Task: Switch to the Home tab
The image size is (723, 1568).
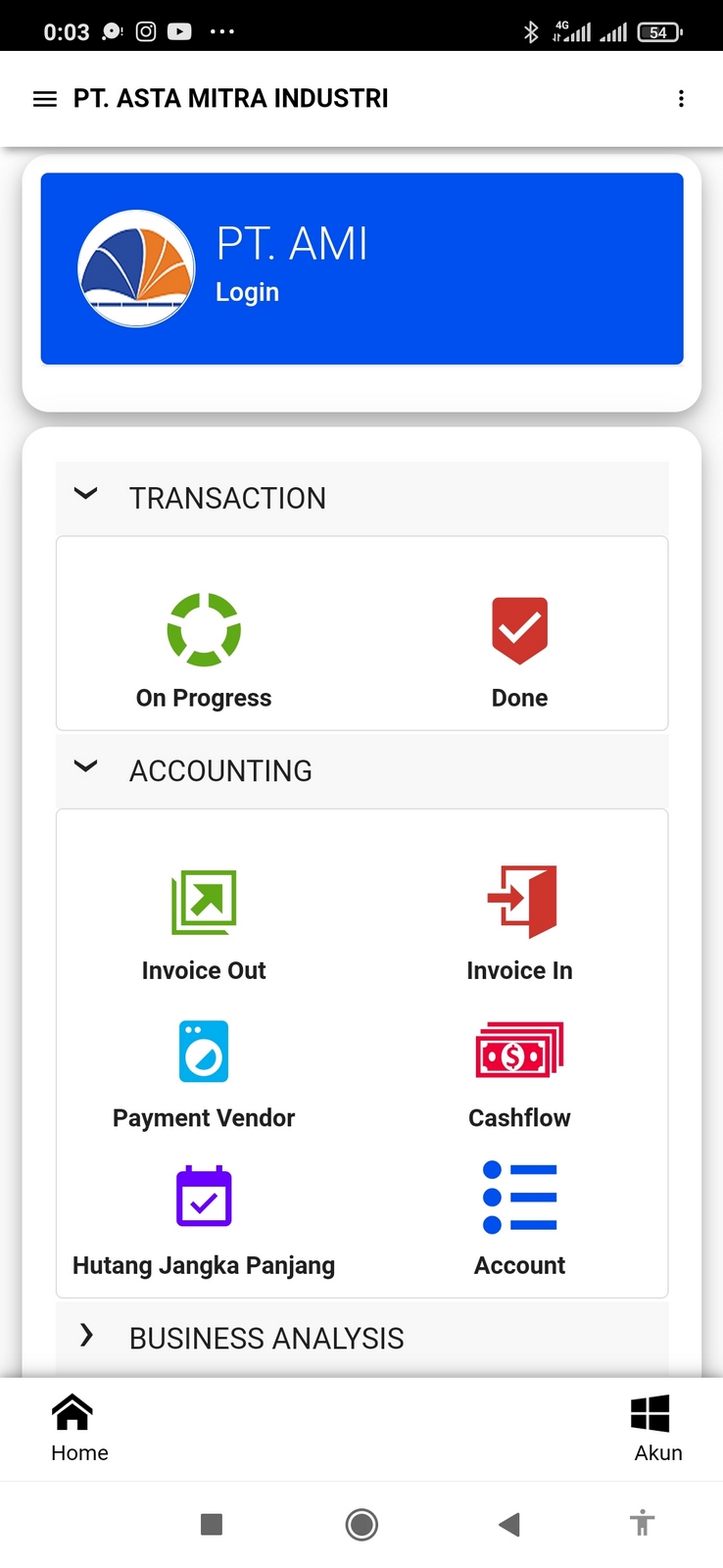Action: (x=78, y=1428)
